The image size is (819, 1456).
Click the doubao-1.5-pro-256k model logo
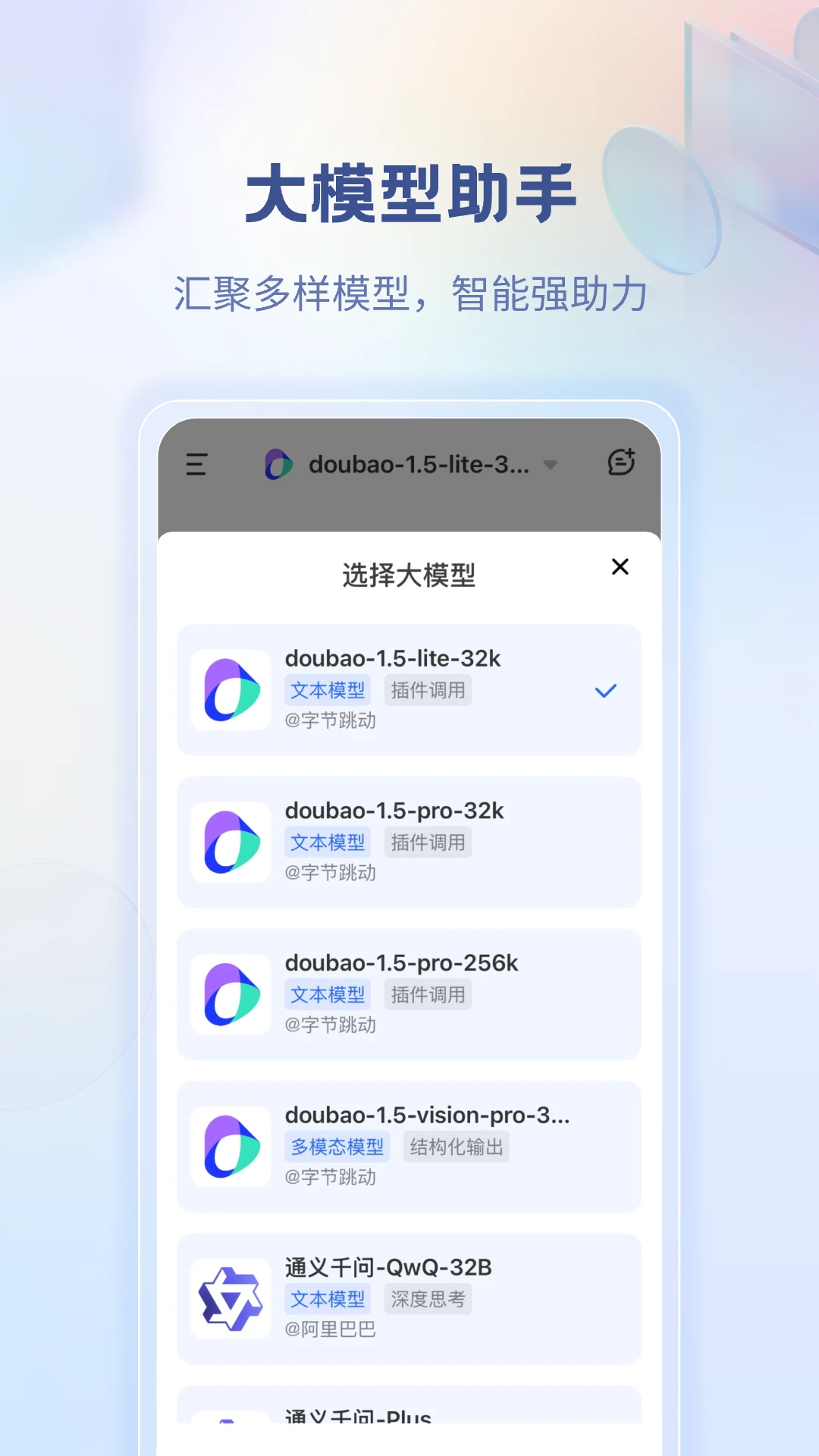coord(230,993)
